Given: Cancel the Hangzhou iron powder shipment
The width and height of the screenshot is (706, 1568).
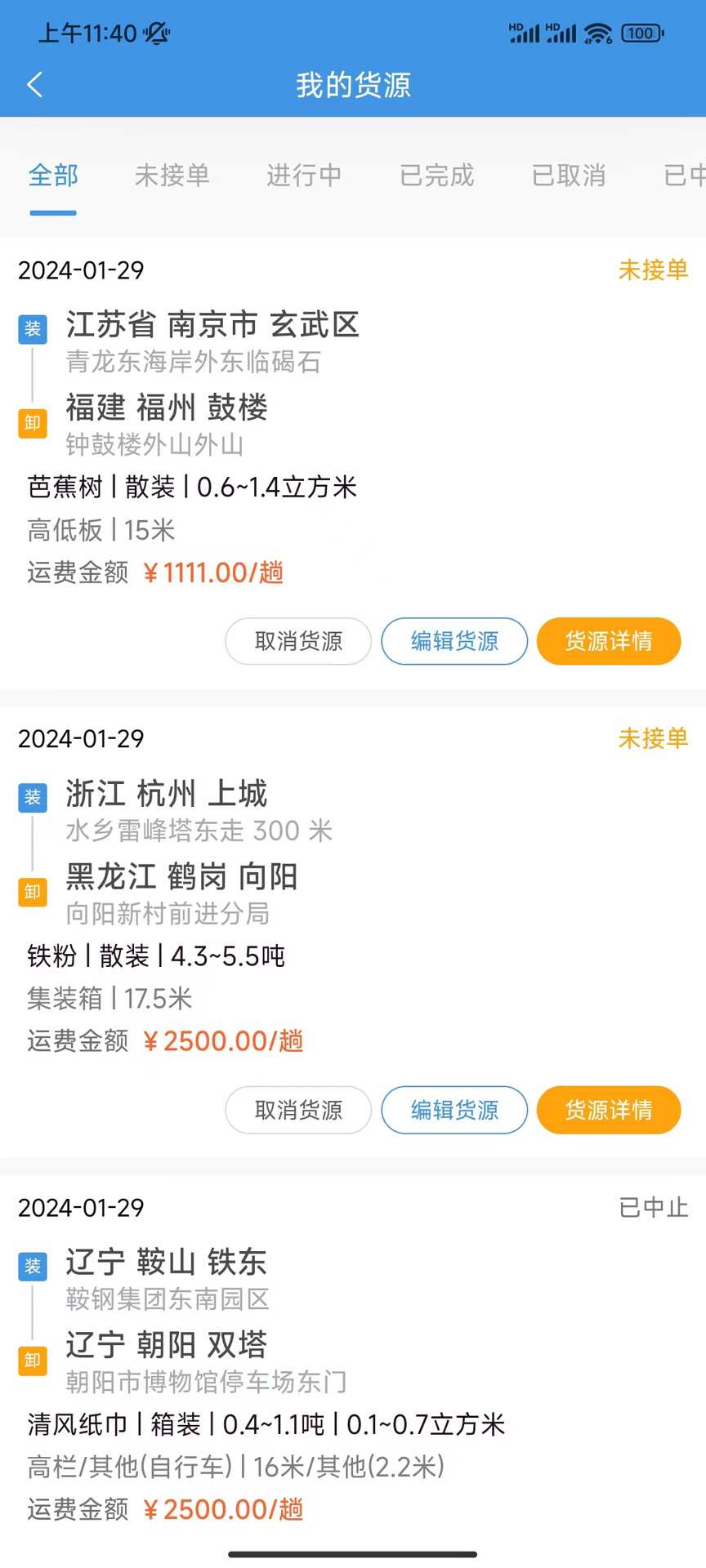Looking at the screenshot, I should pos(297,1110).
